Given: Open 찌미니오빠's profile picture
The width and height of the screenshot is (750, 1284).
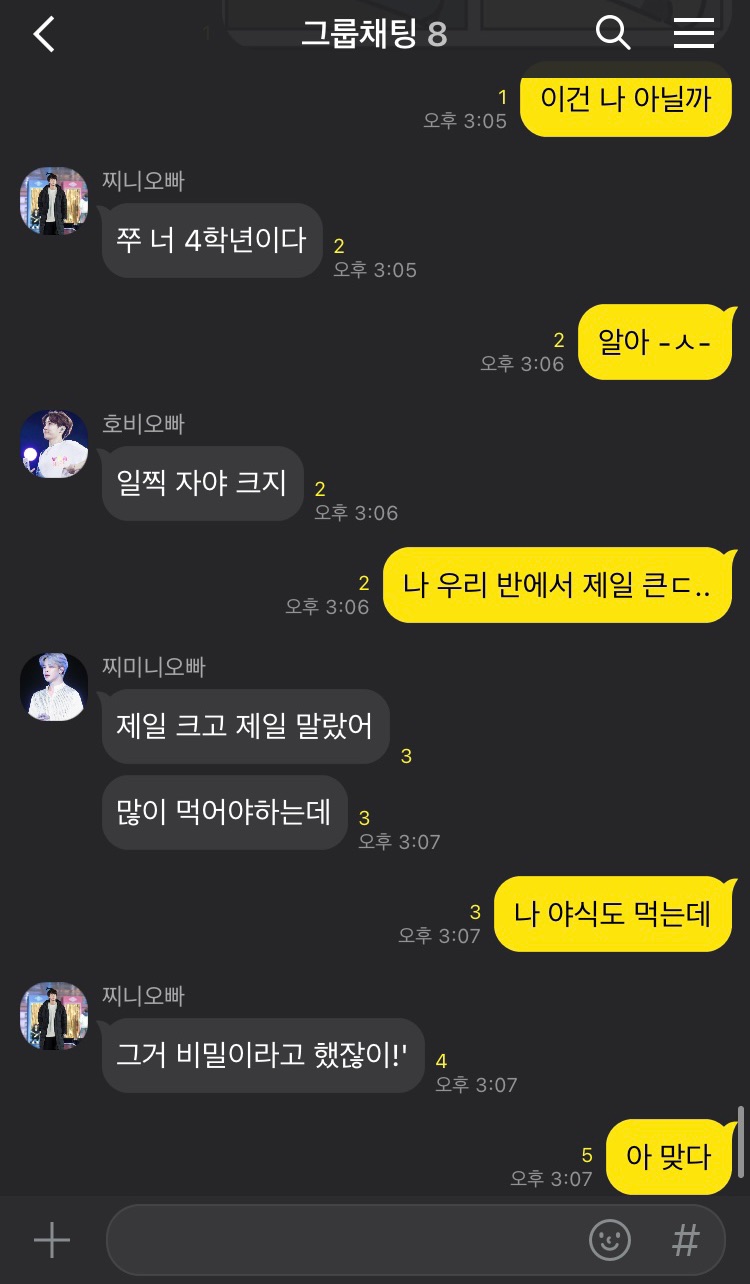Looking at the screenshot, I should pyautogui.click(x=54, y=686).
